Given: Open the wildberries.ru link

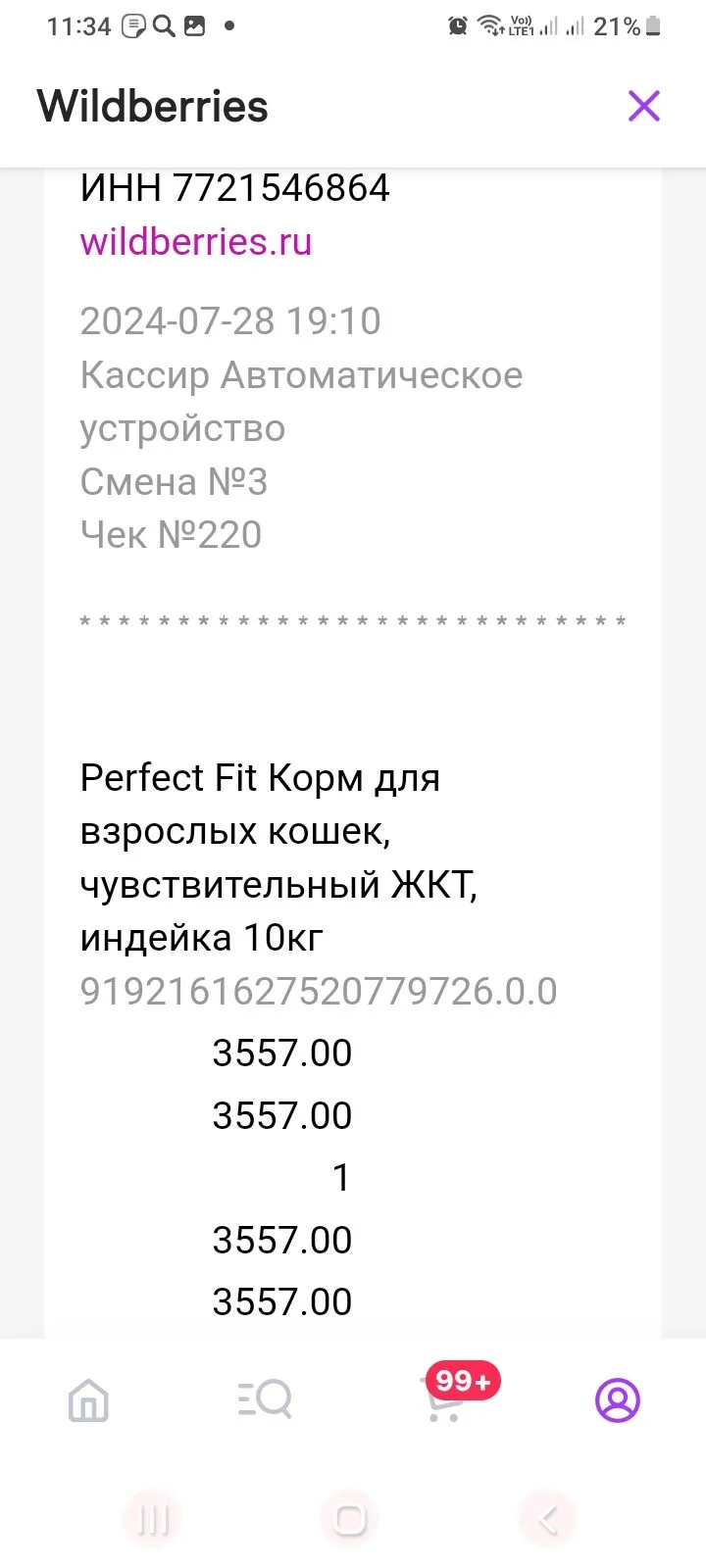Looking at the screenshot, I should coord(196,241).
